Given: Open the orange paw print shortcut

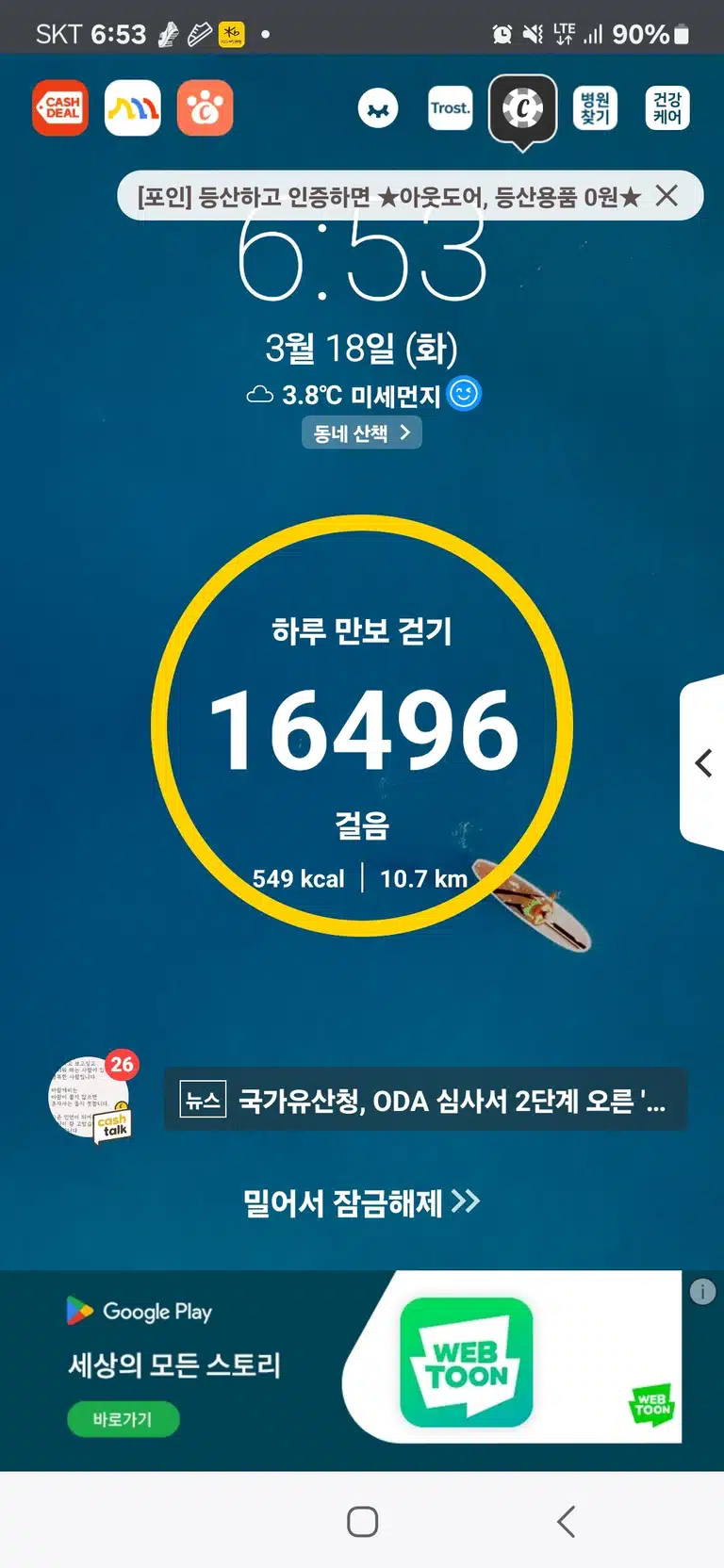Looking at the screenshot, I should (206, 108).
